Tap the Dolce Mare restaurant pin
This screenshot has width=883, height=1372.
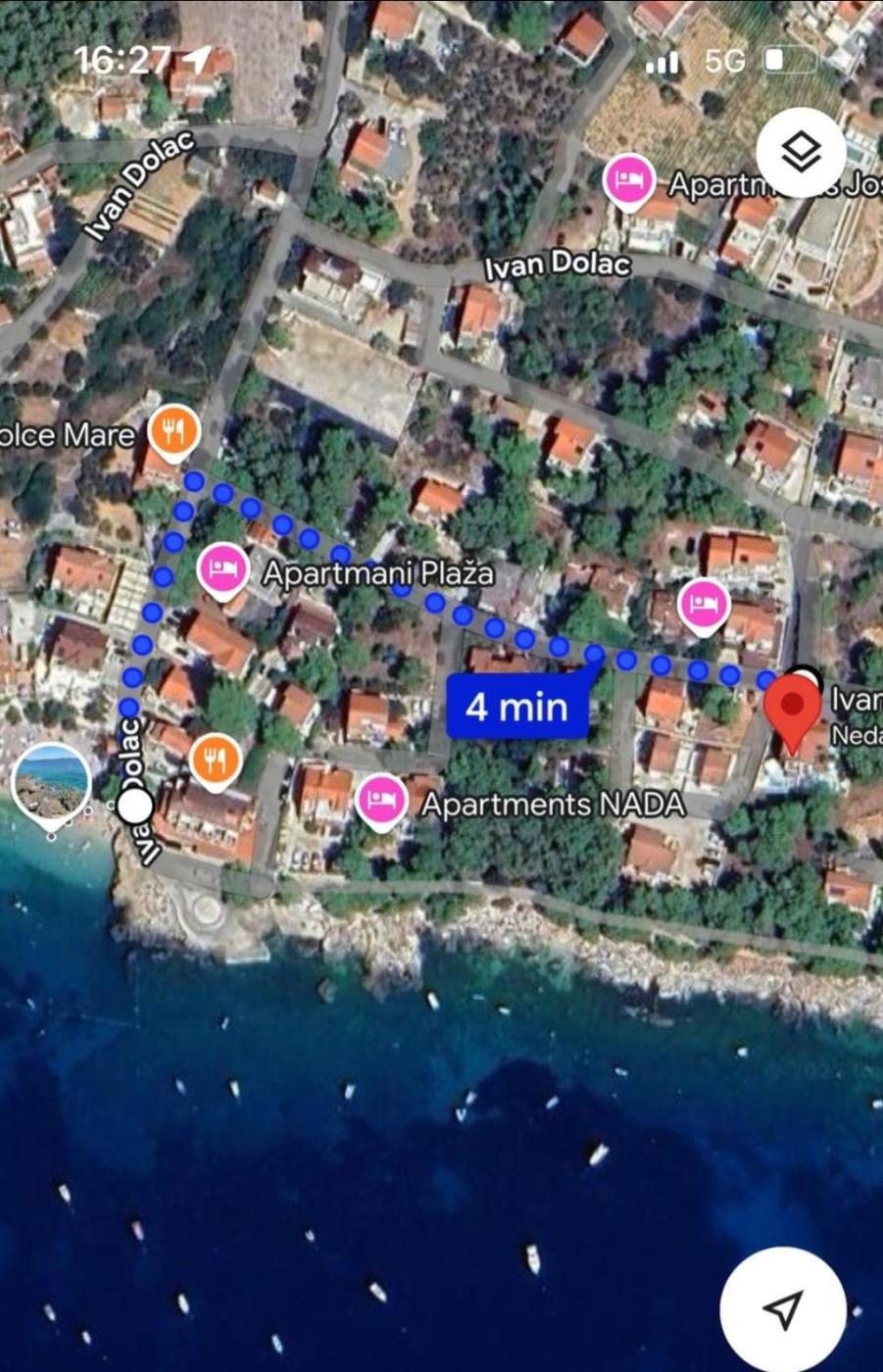(173, 430)
